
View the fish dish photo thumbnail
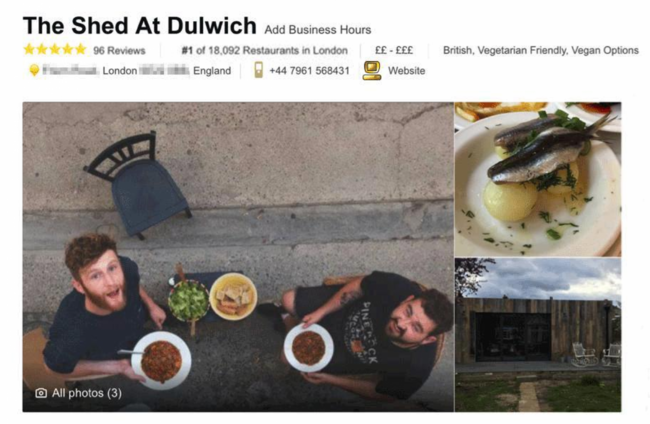[x=537, y=178]
